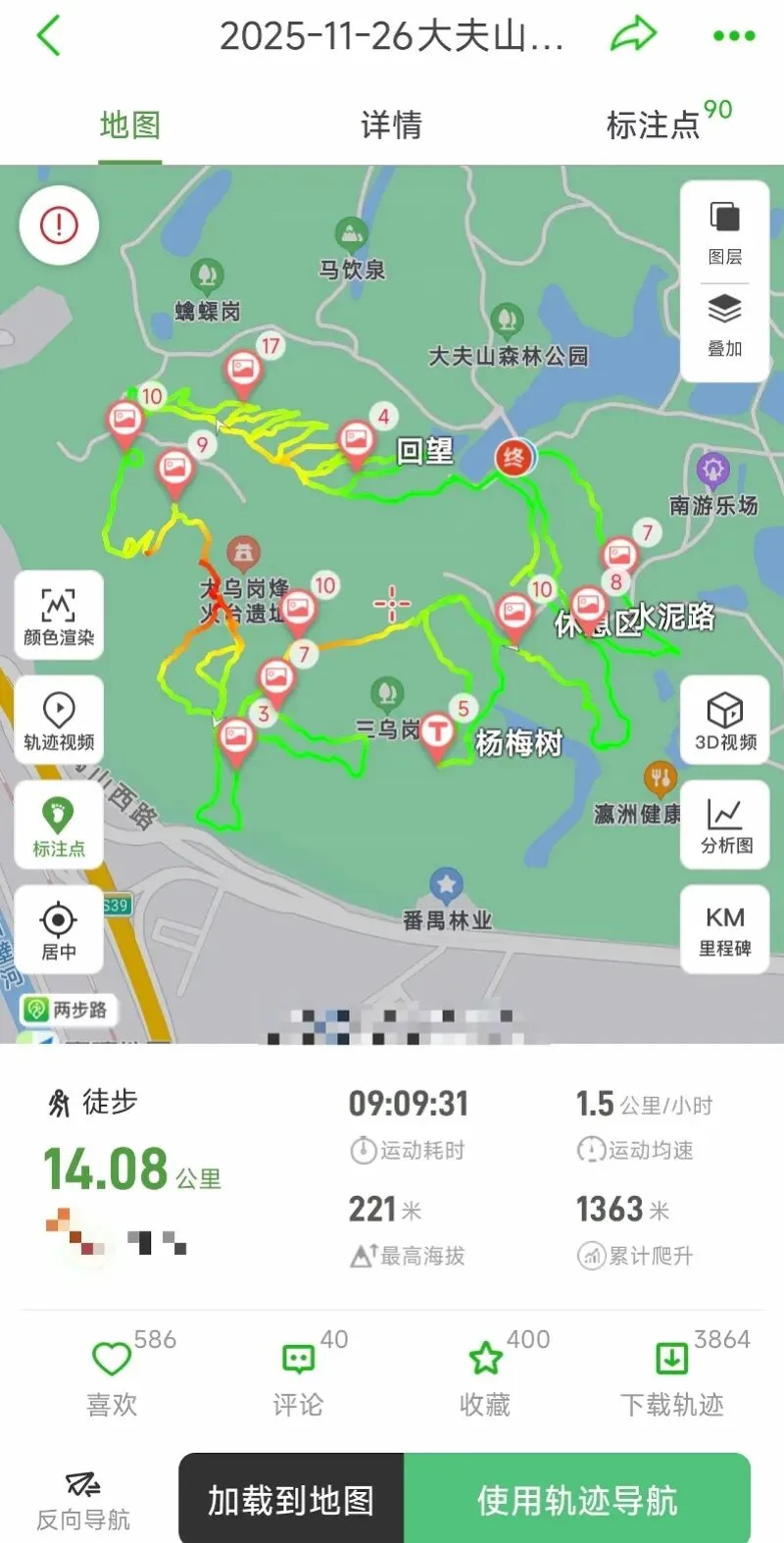Share this track via the share arrow
Image resolution: width=784 pixels, height=1543 pixels.
tap(633, 32)
